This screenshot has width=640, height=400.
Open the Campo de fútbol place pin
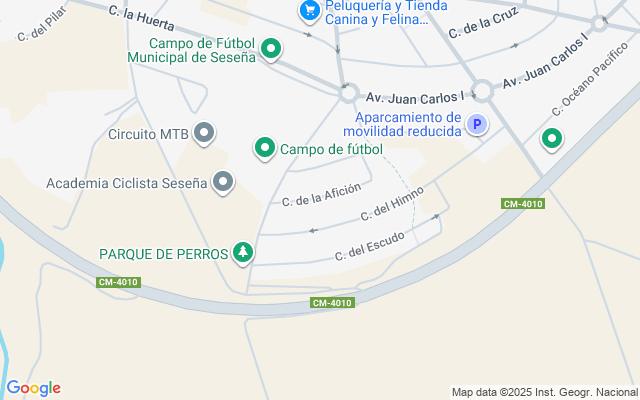[265, 149]
